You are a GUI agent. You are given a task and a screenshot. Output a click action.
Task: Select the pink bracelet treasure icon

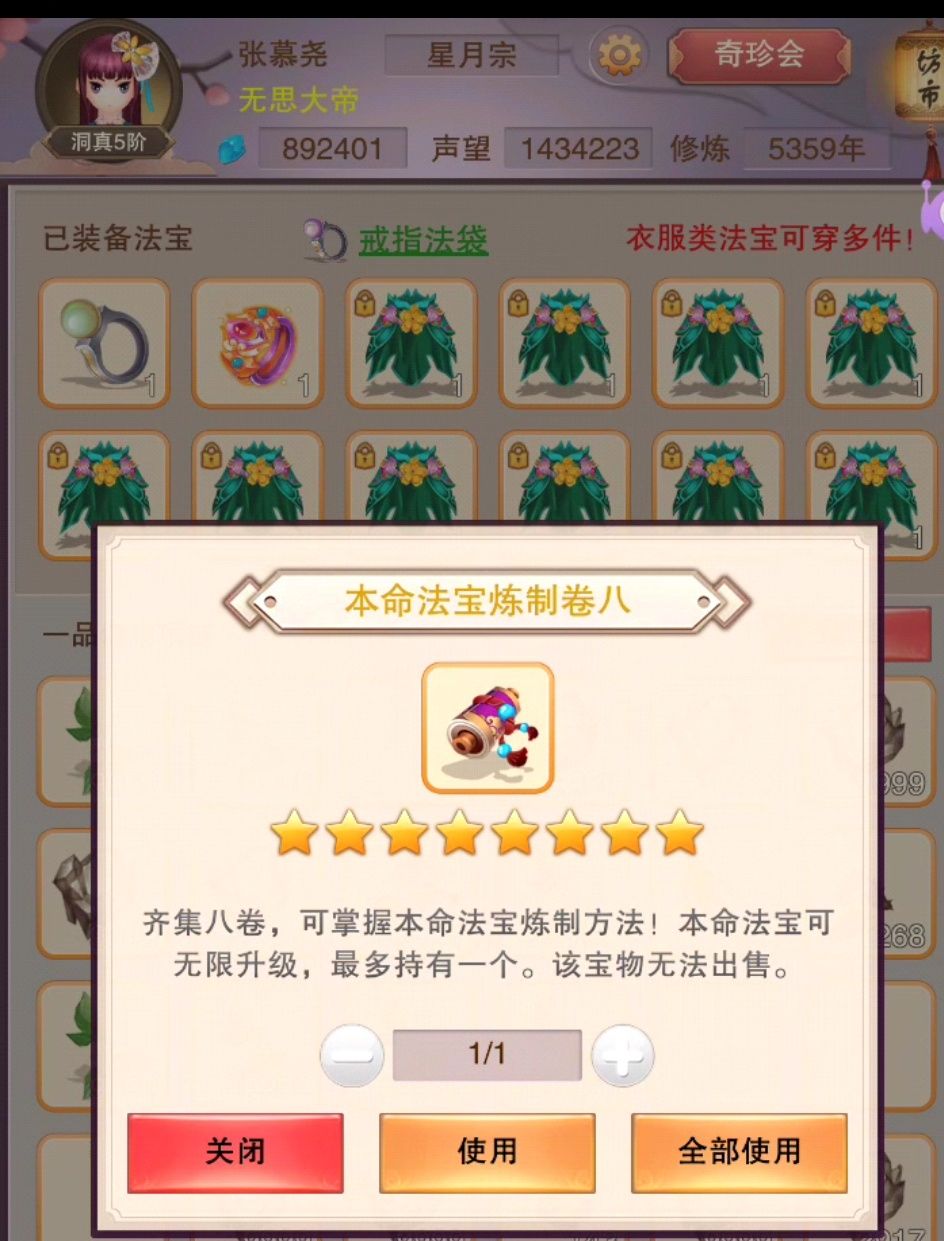tap(257, 341)
